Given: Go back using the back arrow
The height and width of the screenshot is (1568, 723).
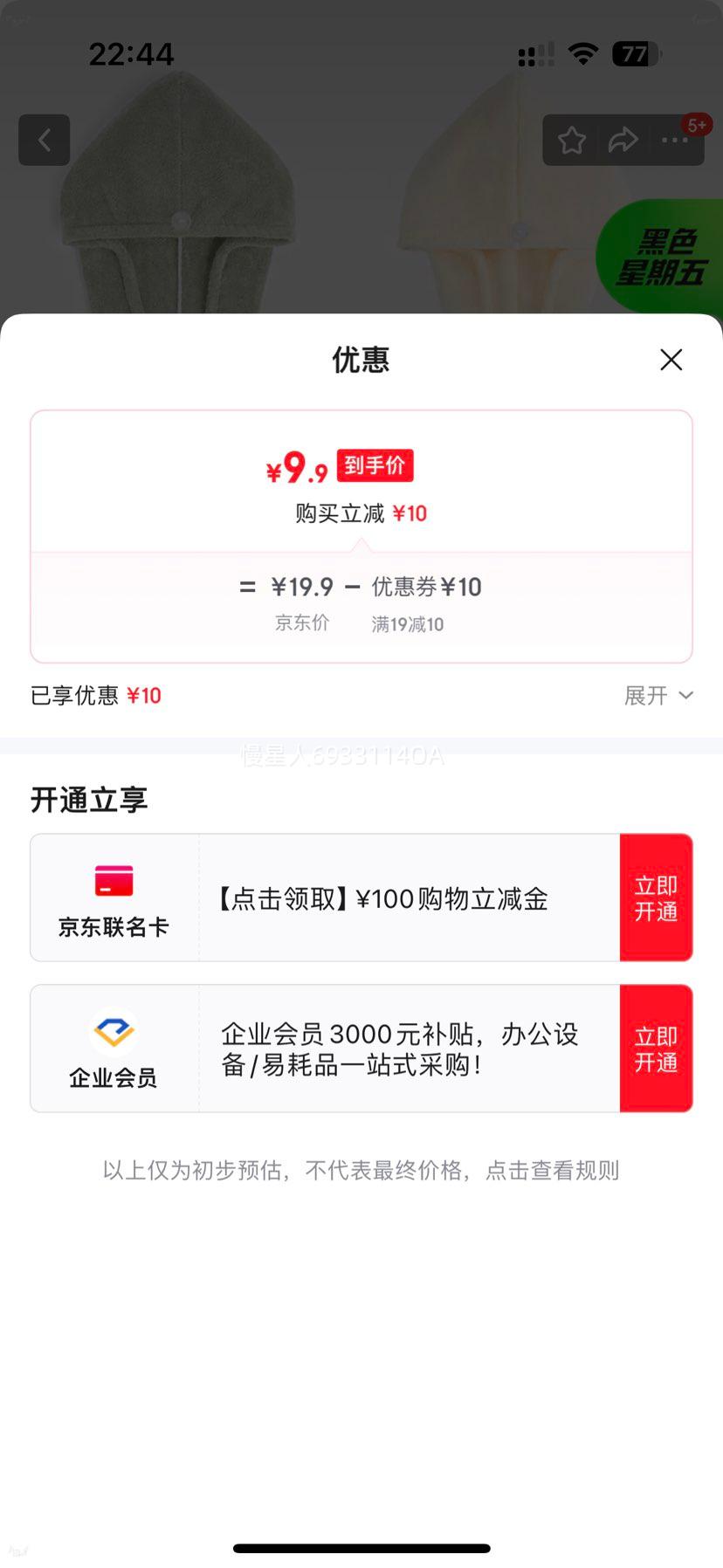Looking at the screenshot, I should point(45,140).
